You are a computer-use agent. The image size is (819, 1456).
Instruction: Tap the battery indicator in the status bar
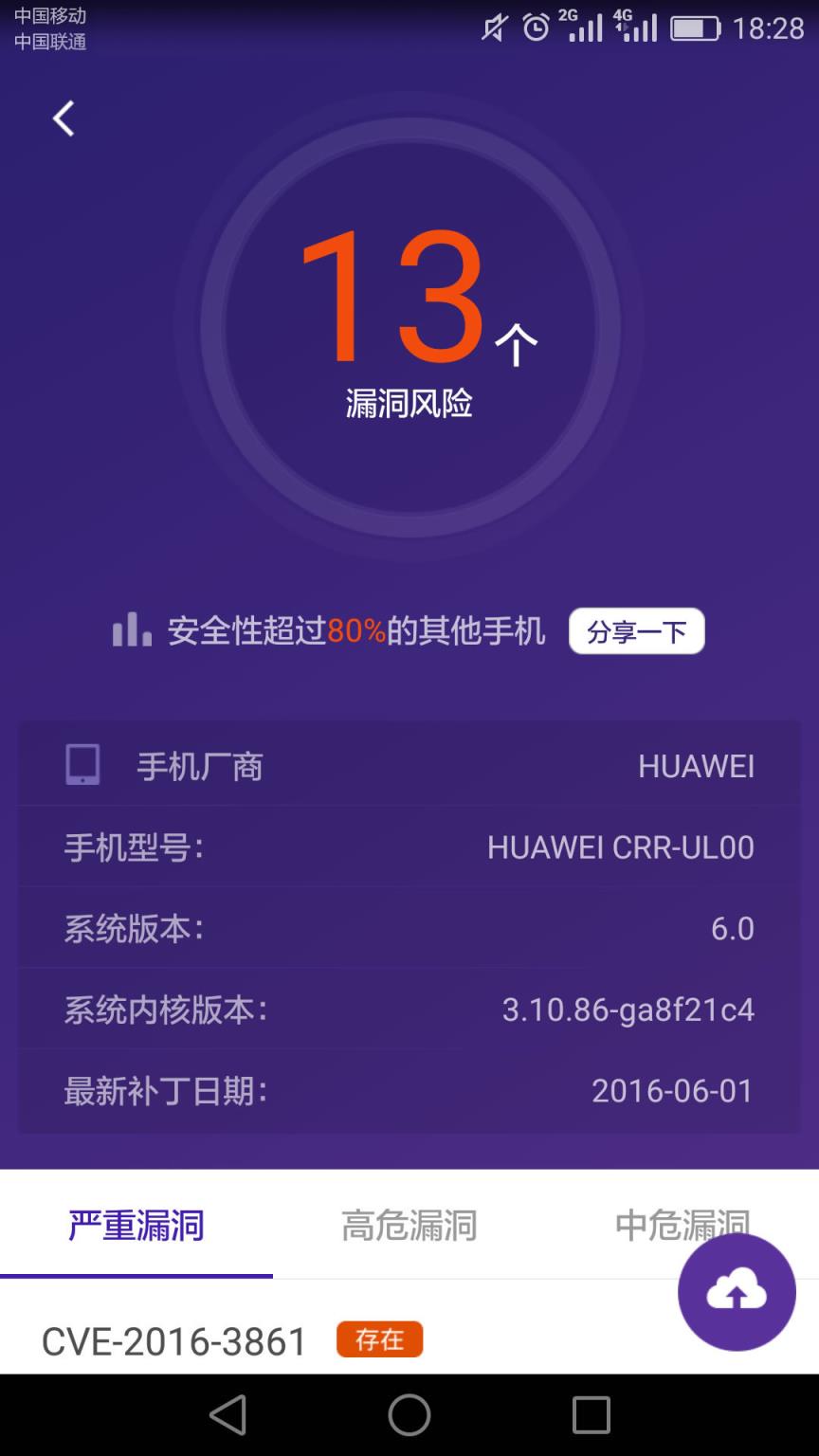(695, 28)
